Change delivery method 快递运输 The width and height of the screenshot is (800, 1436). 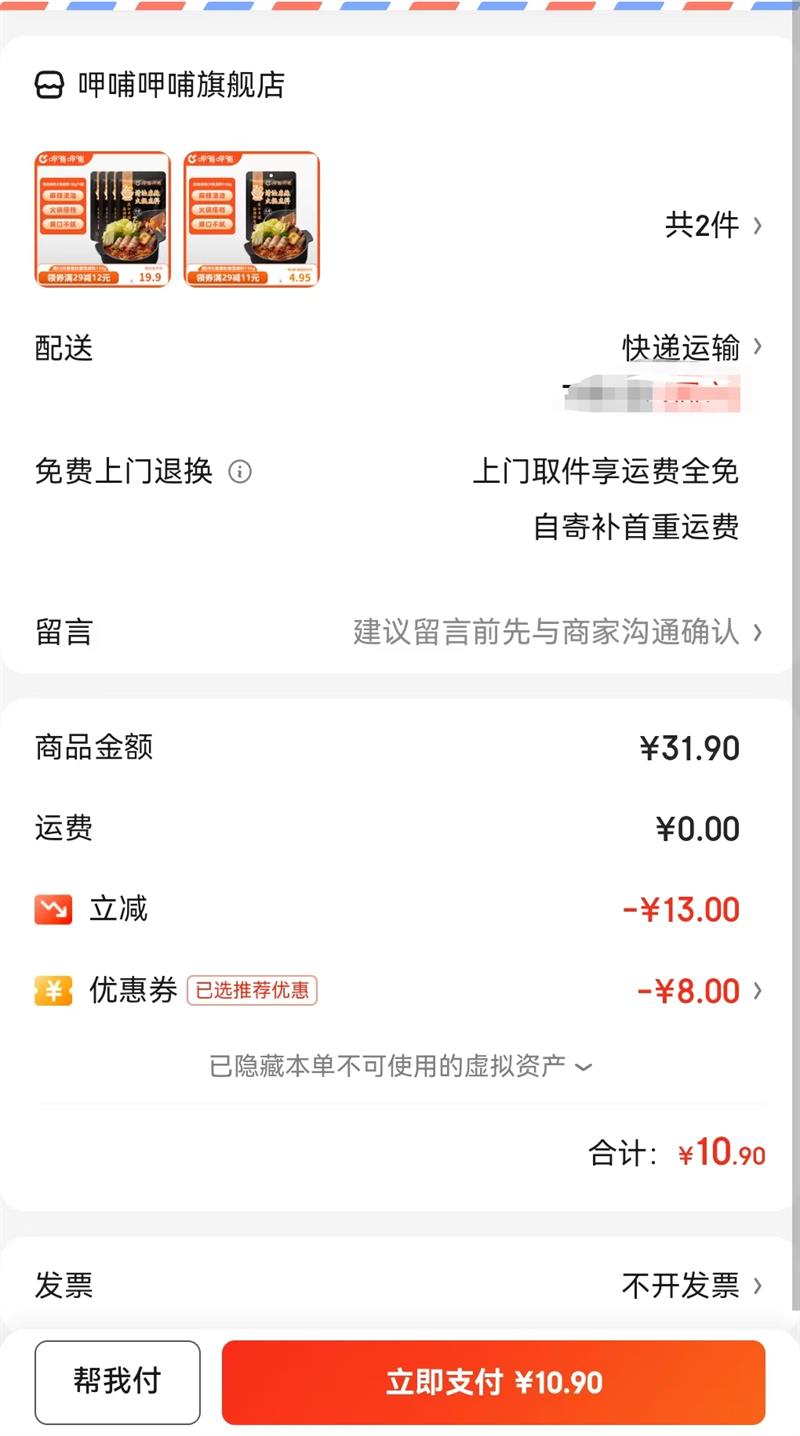(x=692, y=347)
